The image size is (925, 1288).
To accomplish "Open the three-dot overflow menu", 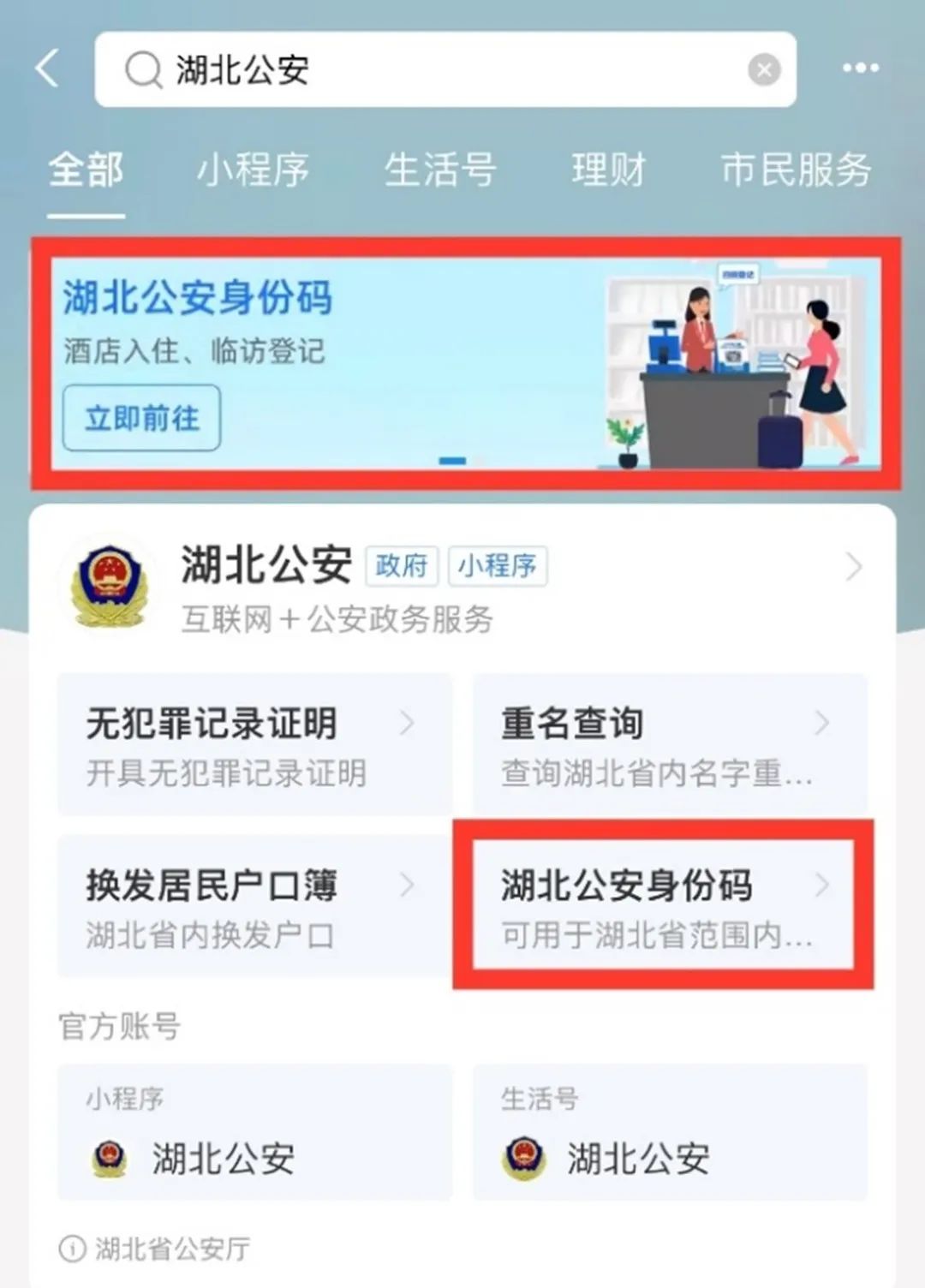I will [x=860, y=69].
